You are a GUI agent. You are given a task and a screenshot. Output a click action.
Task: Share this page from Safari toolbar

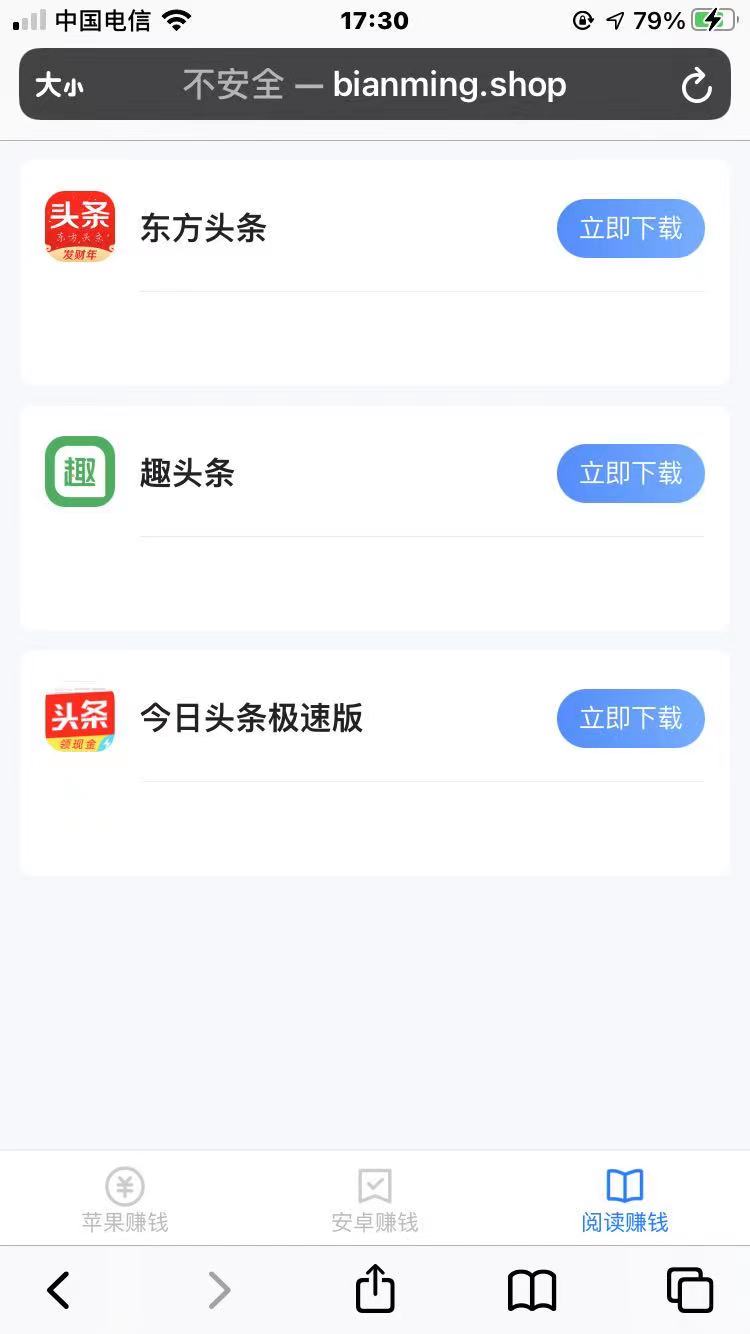(375, 1289)
